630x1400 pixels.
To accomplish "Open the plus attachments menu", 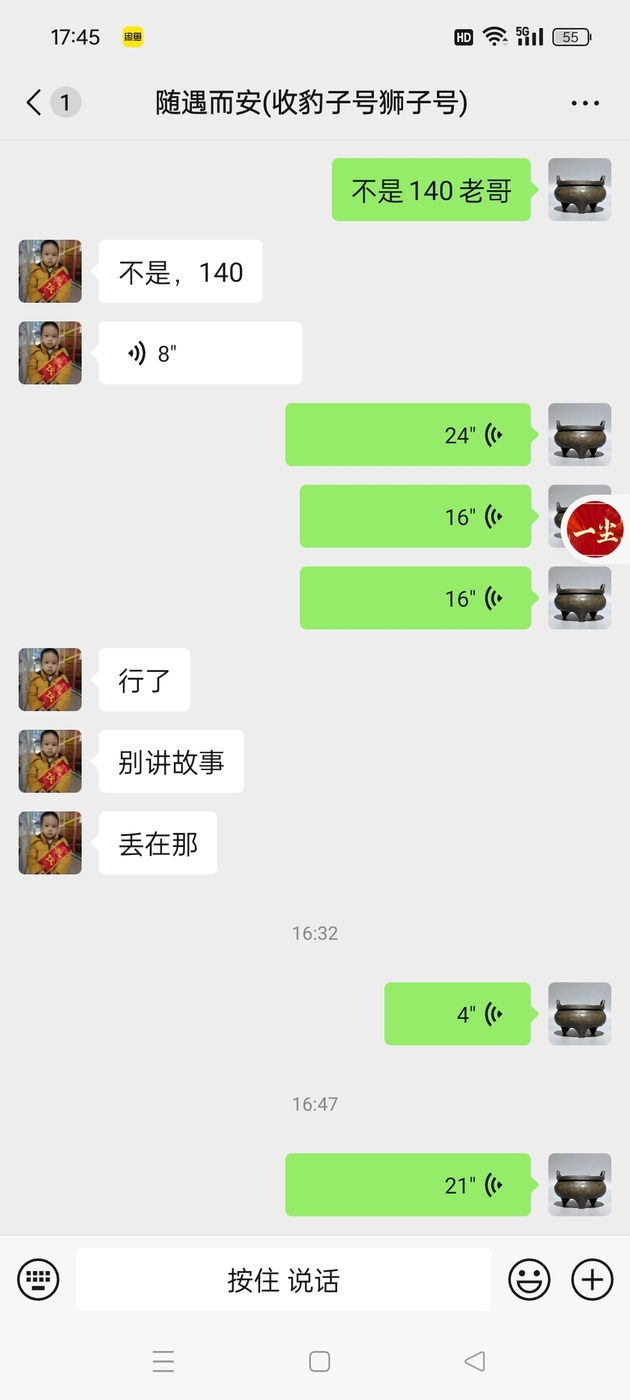I will 592,1279.
